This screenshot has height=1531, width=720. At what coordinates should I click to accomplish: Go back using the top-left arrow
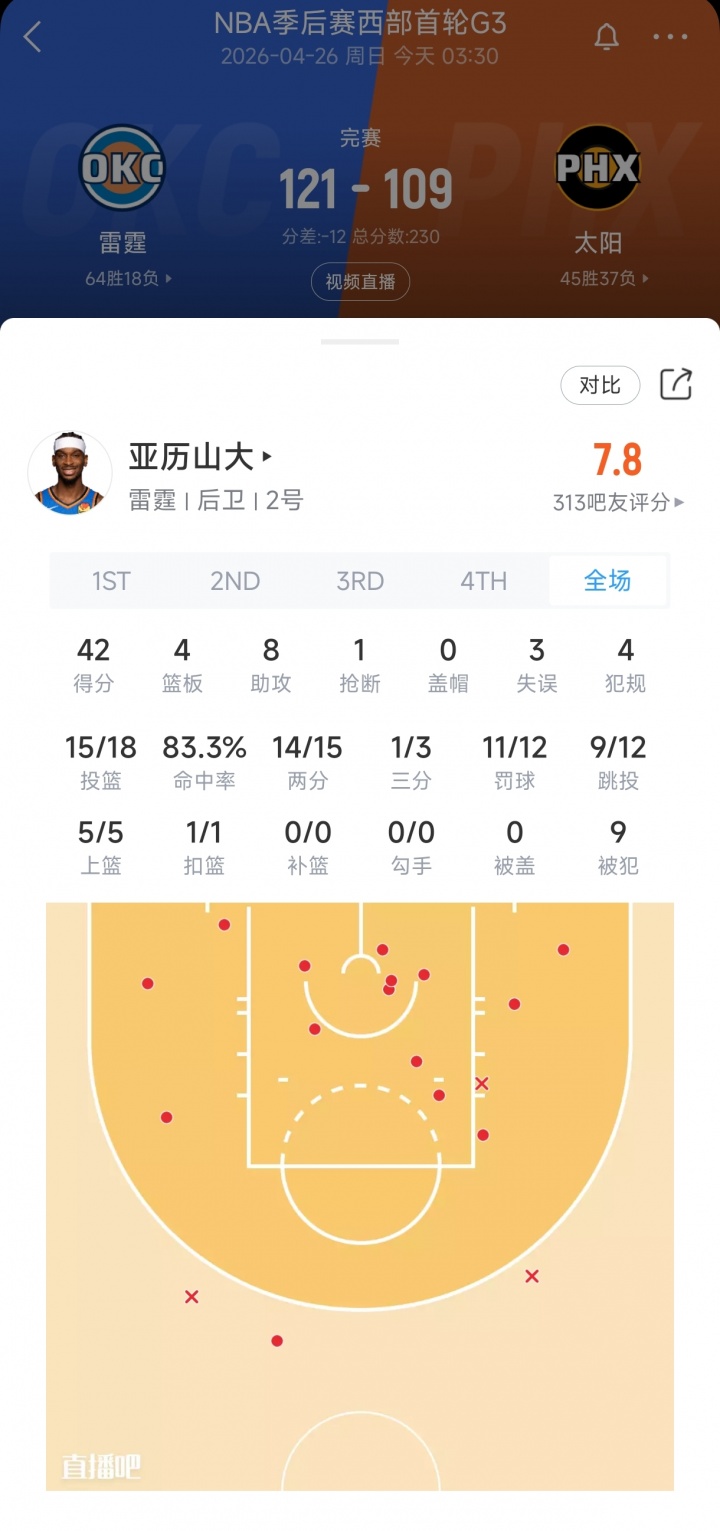33,37
